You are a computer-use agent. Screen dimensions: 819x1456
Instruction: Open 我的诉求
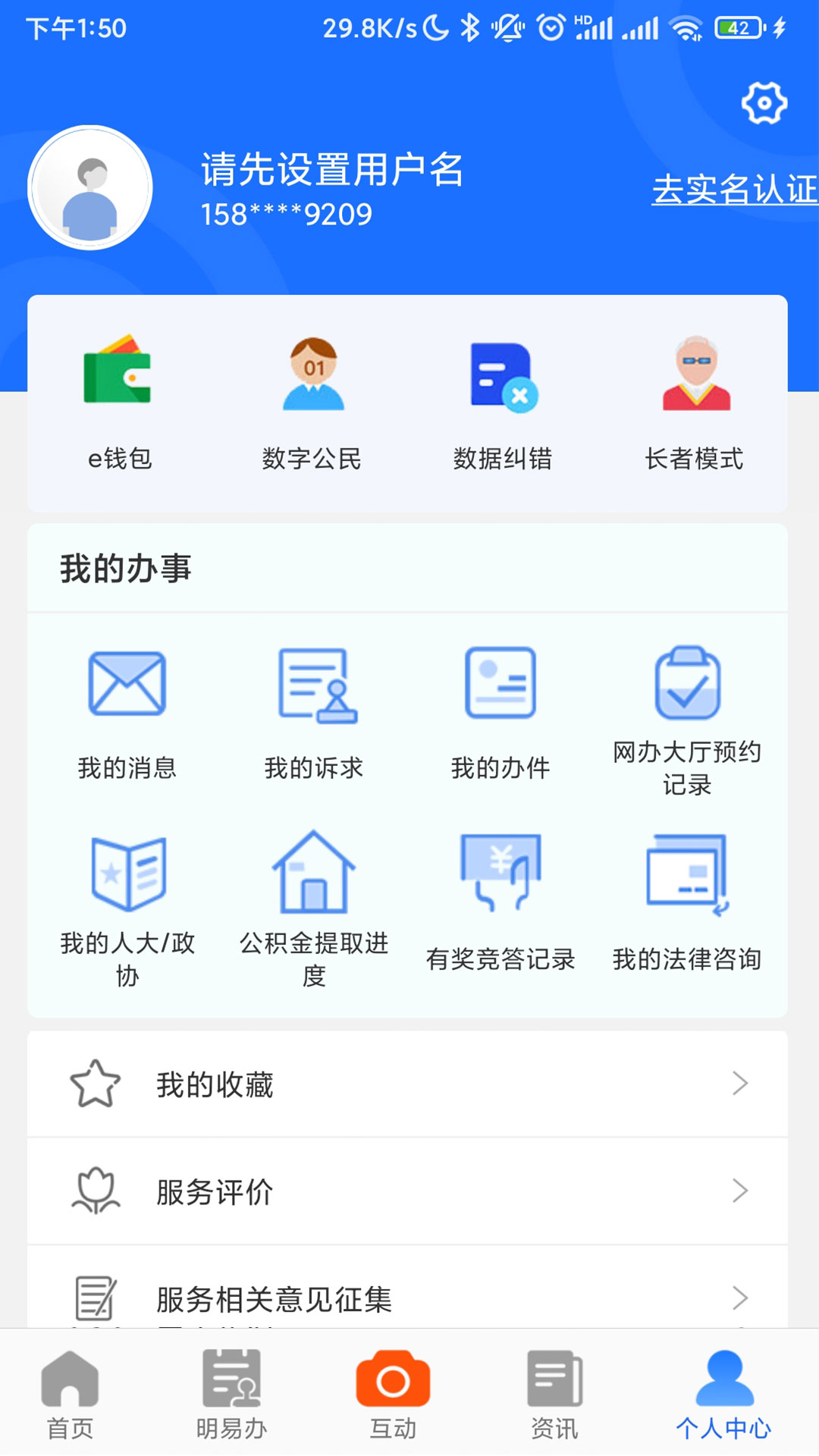(314, 713)
